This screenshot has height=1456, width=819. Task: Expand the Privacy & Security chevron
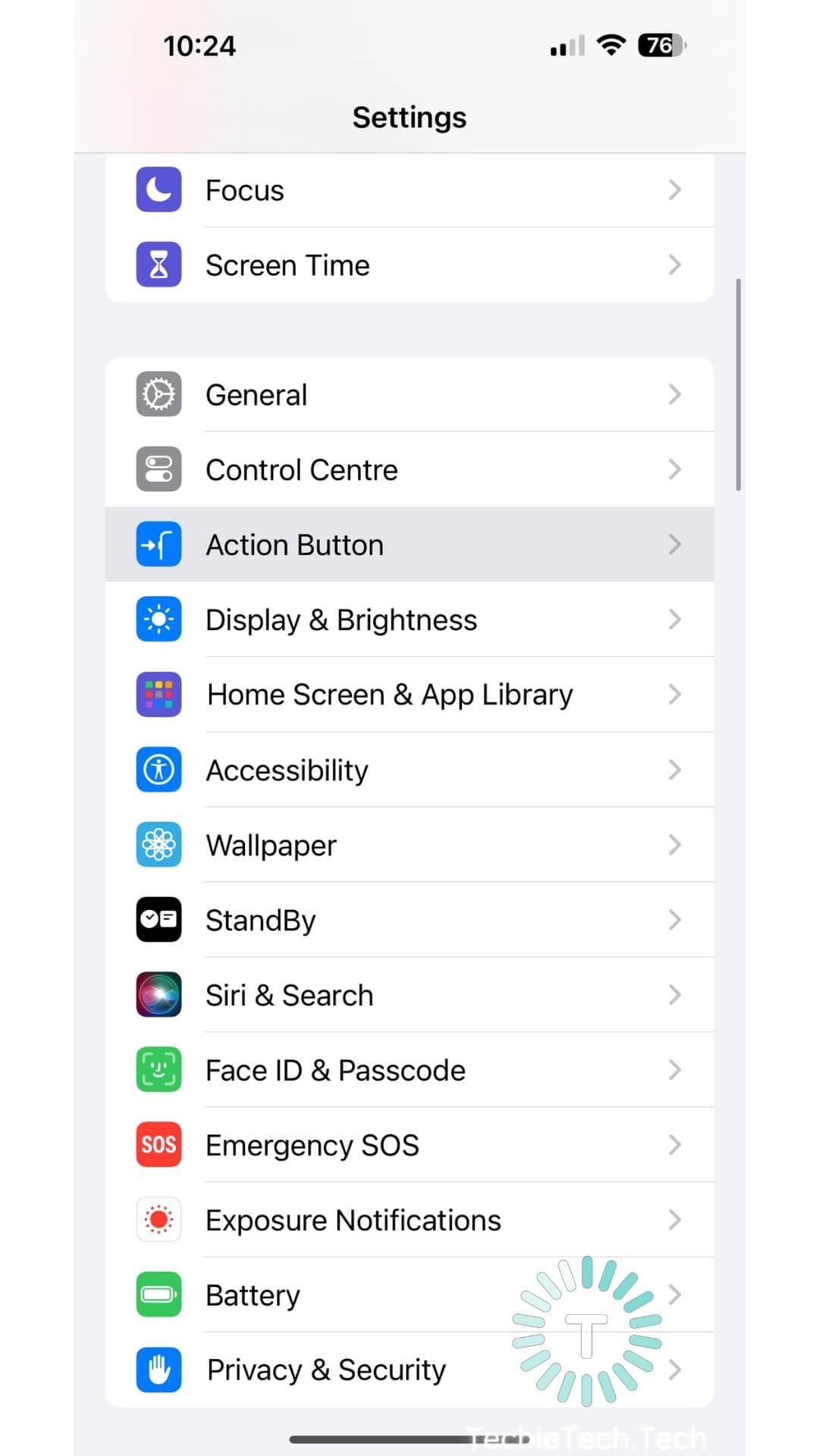point(674,1370)
